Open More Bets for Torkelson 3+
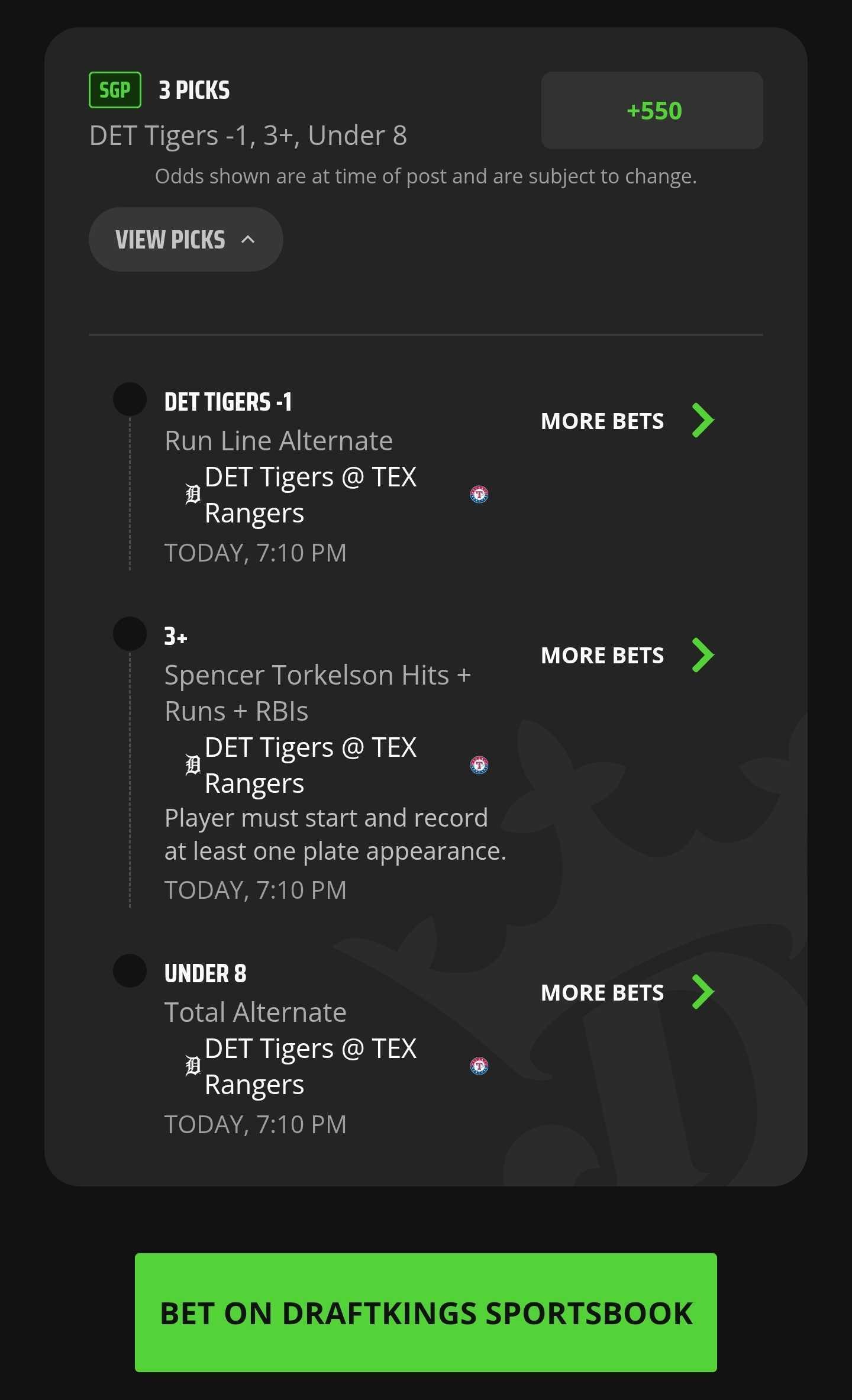The image size is (852, 1400). [628, 655]
